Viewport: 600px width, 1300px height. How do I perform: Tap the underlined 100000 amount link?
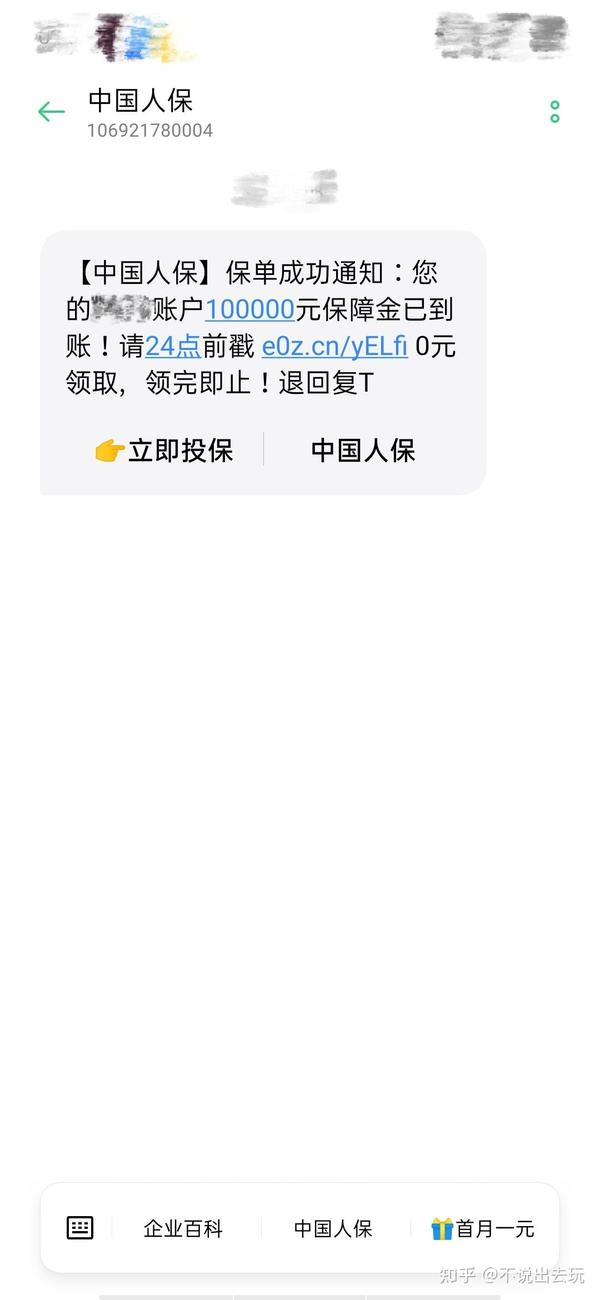pos(250,309)
